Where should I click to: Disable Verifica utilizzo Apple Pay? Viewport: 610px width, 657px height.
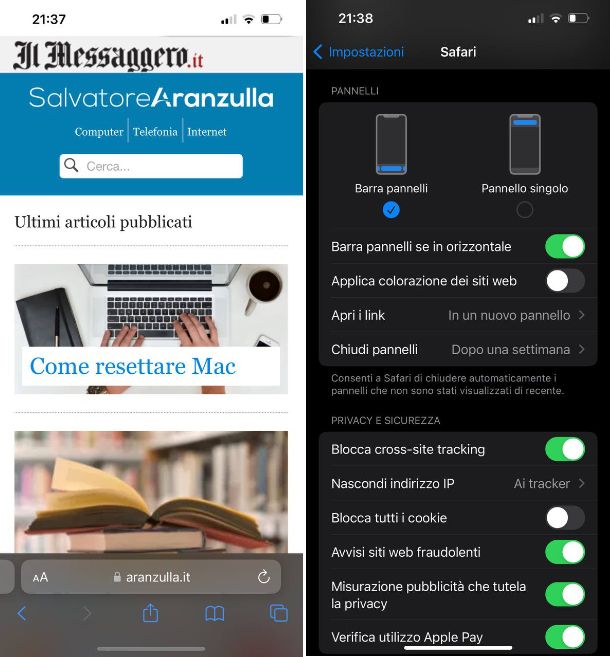[564, 636]
